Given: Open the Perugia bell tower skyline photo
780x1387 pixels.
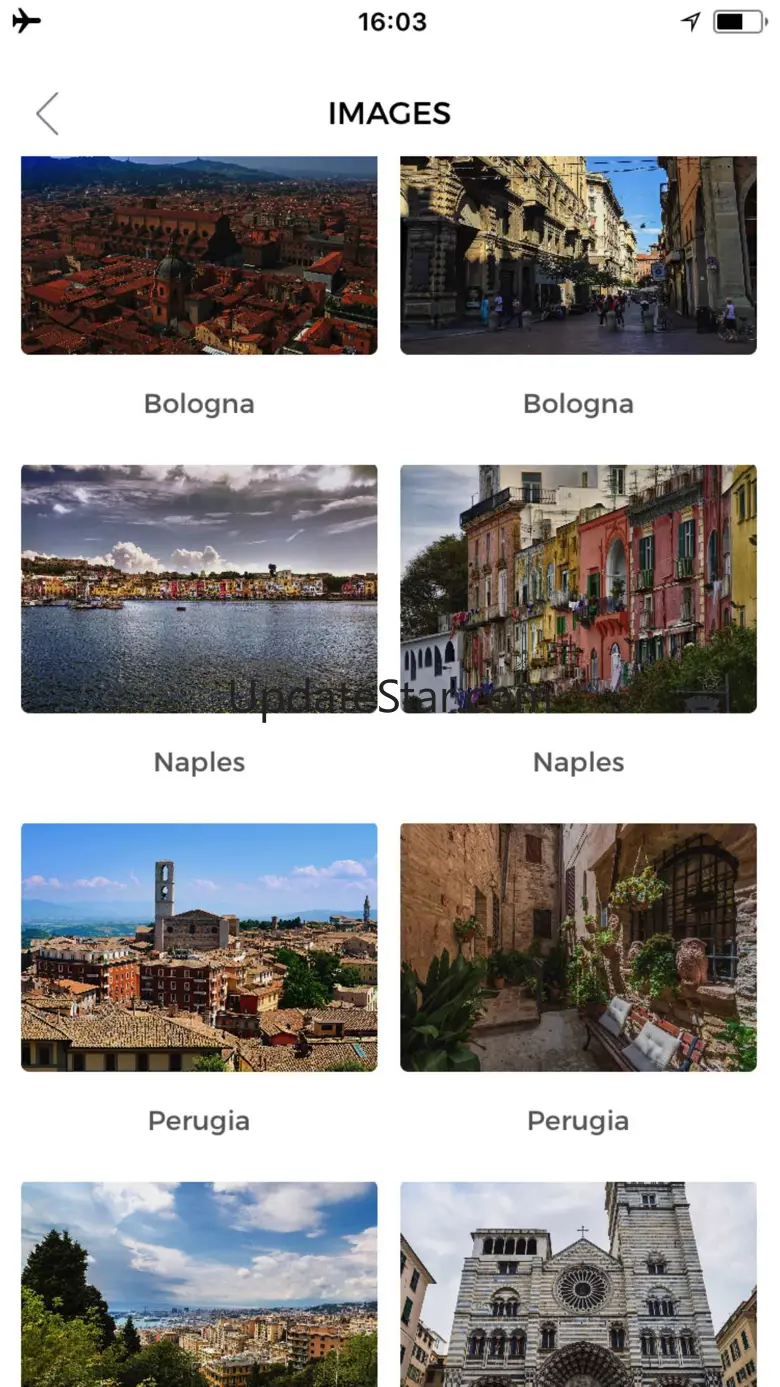Looking at the screenshot, I should click(199, 946).
